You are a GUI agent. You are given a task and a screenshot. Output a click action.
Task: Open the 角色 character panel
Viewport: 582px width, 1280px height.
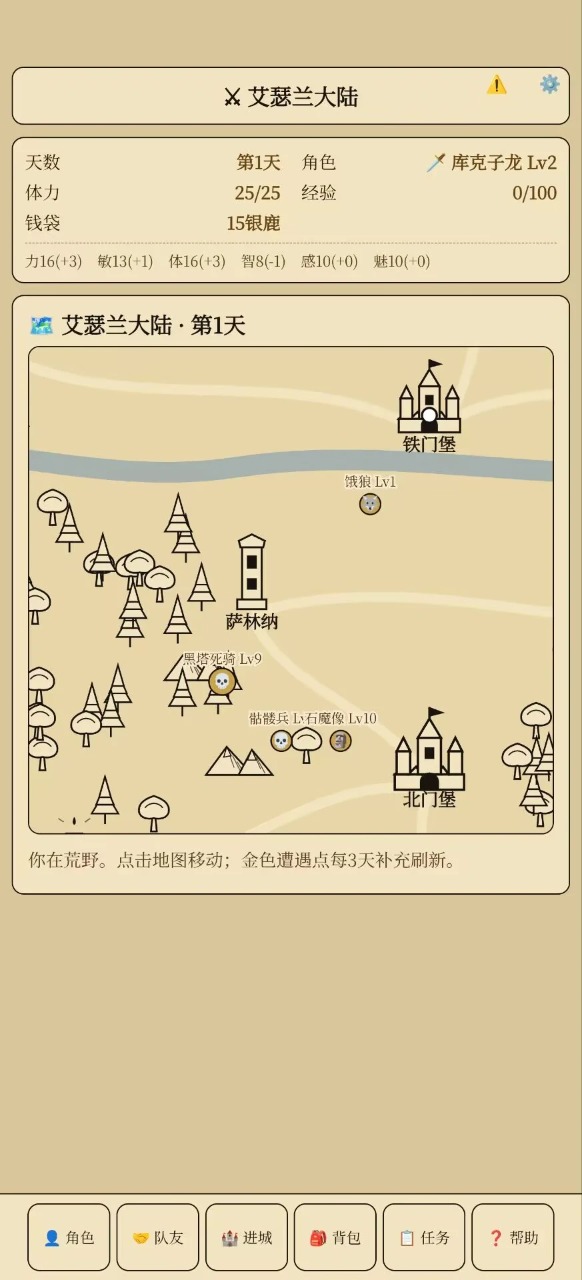[69, 1237]
